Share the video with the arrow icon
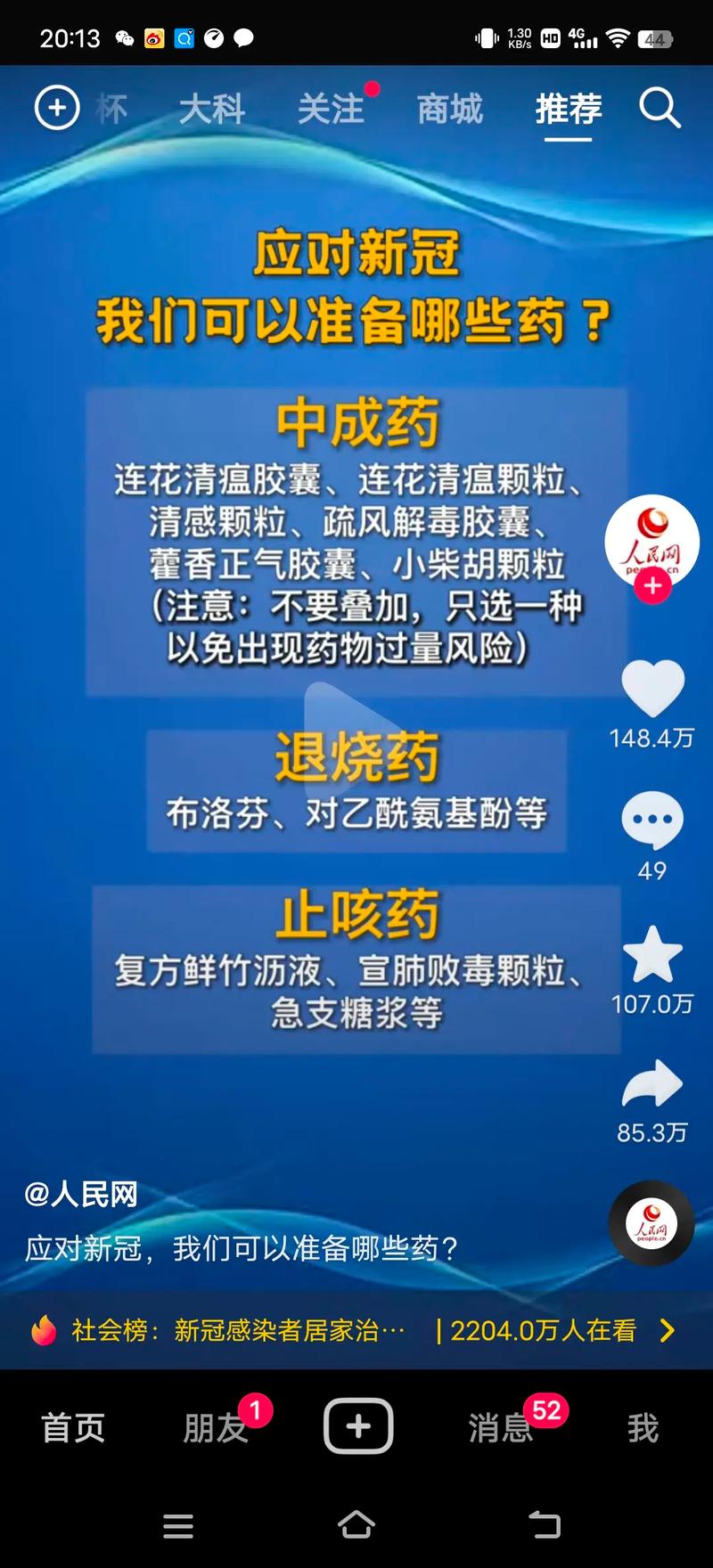Image resolution: width=713 pixels, height=1568 pixels. pyautogui.click(x=652, y=1083)
